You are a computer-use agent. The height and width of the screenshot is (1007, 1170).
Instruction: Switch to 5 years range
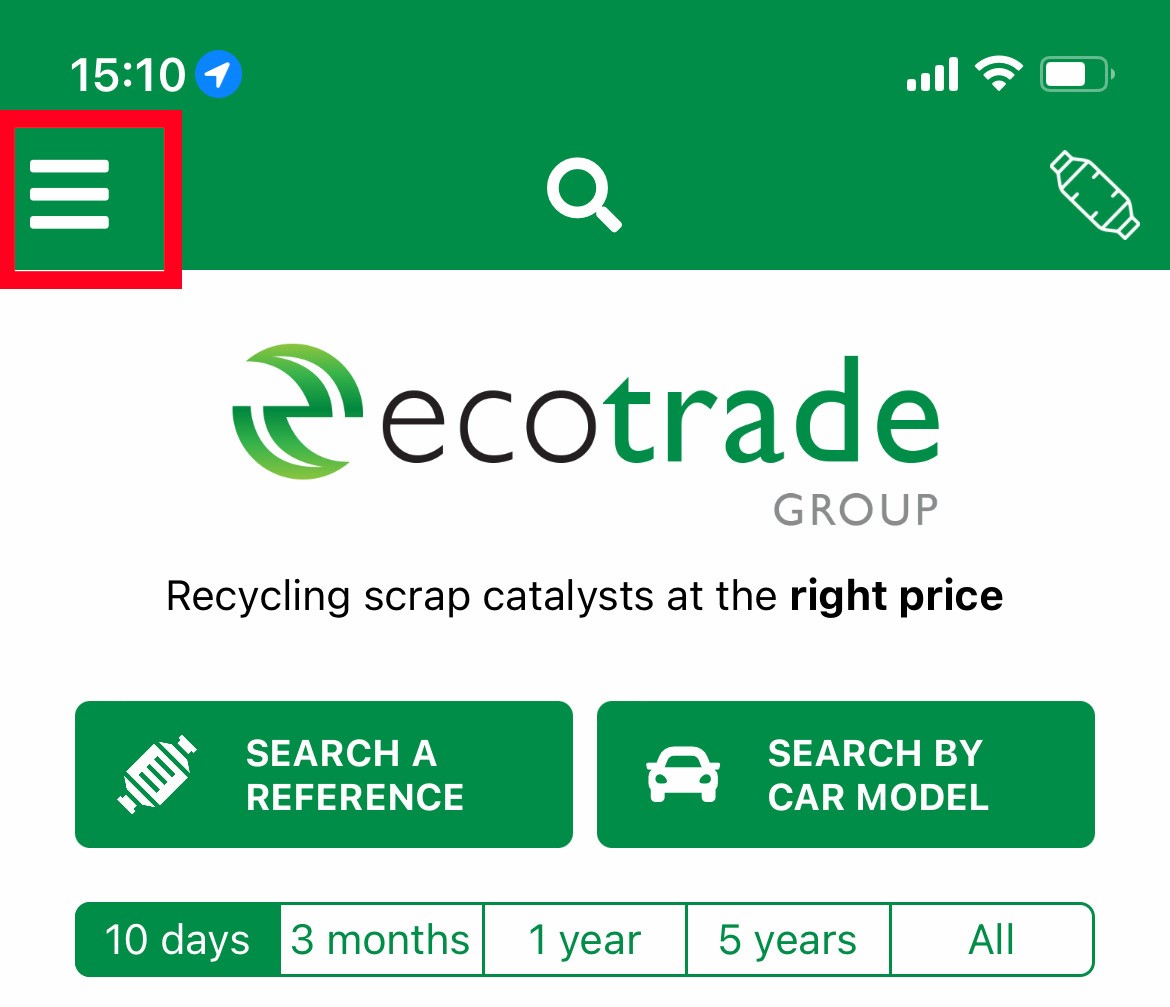click(788, 940)
